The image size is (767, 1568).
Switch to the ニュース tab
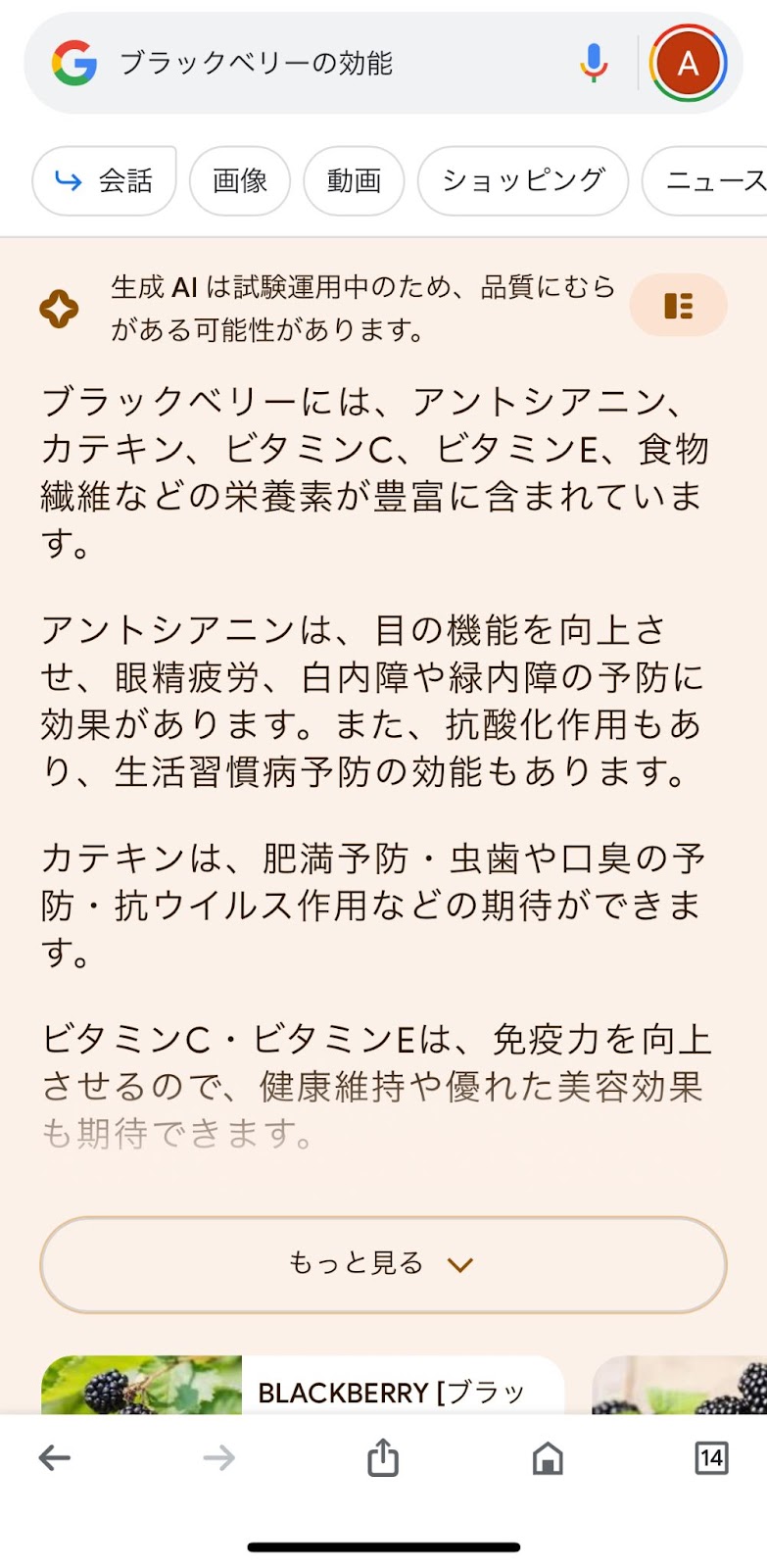(x=705, y=180)
